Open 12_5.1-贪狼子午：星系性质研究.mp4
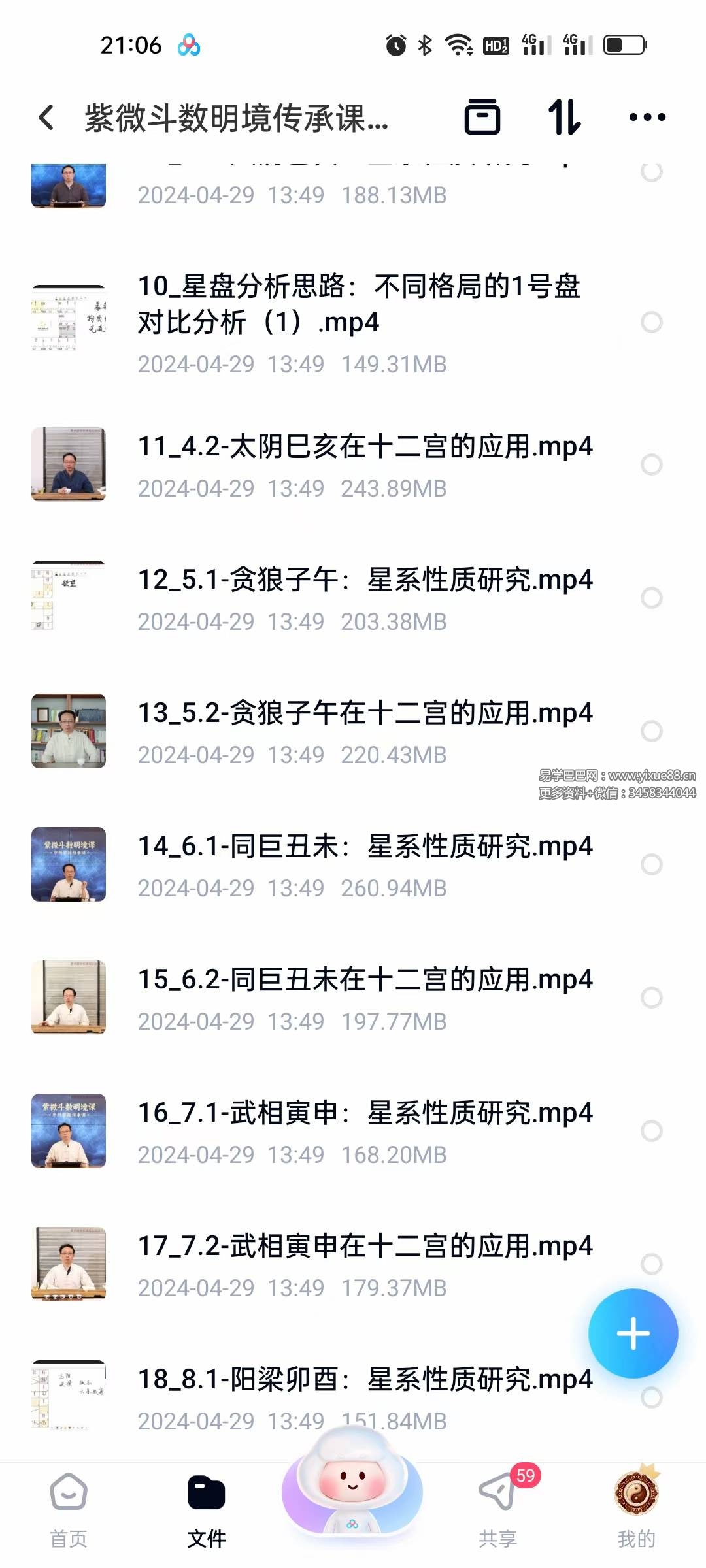706x1568 pixels. point(365,580)
